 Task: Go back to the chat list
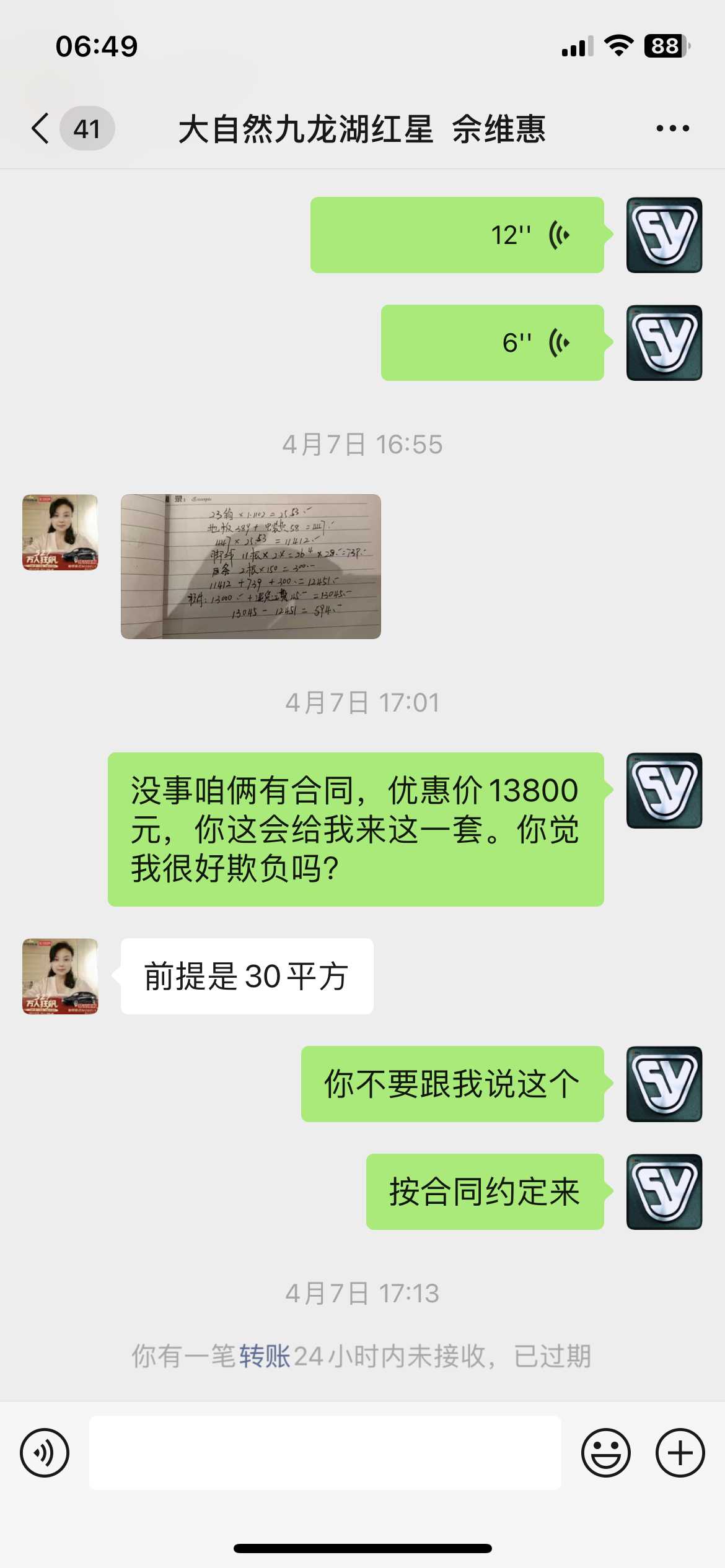[x=41, y=129]
